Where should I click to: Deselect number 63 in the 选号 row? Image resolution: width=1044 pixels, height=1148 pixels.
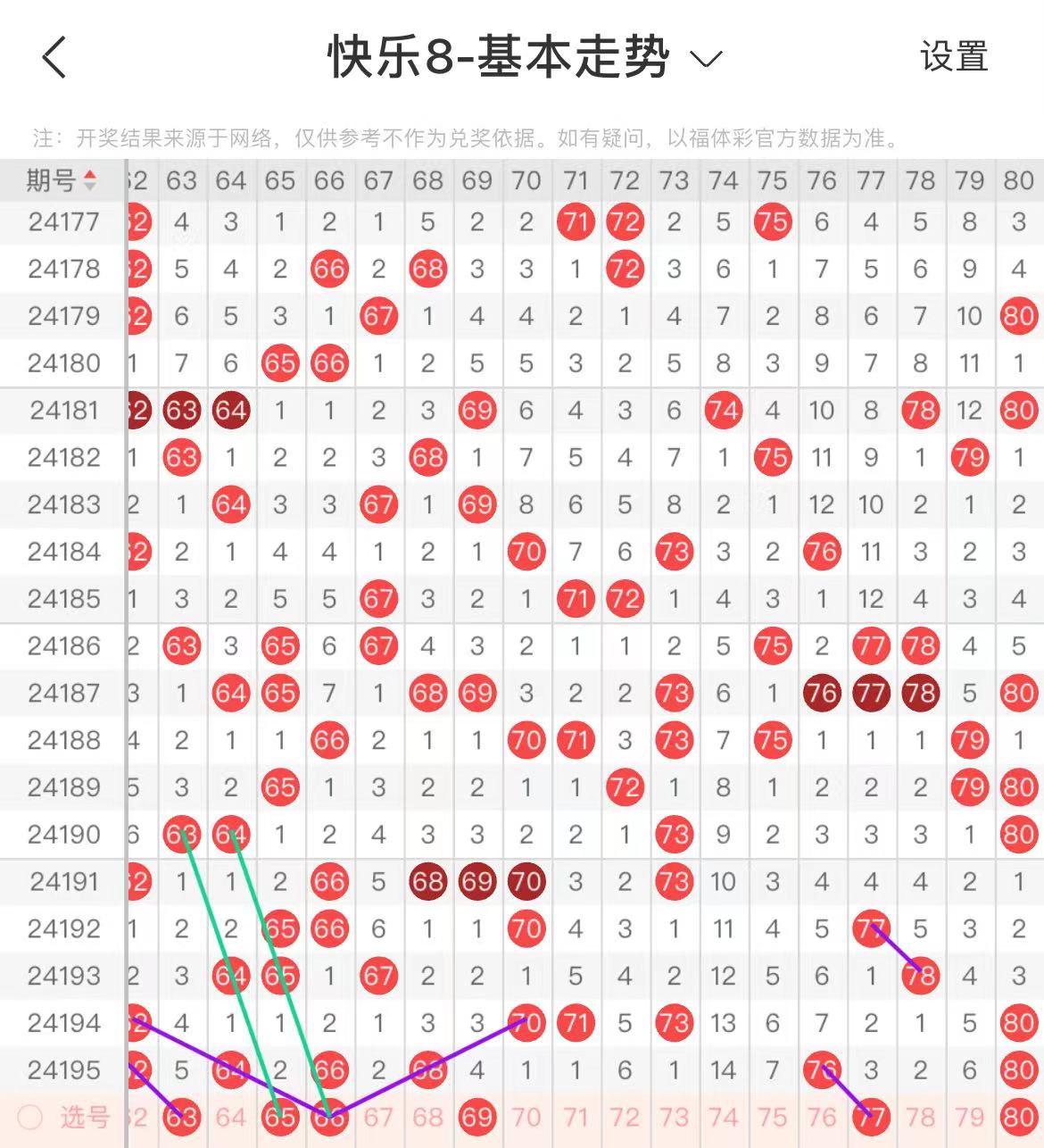pos(181,1117)
